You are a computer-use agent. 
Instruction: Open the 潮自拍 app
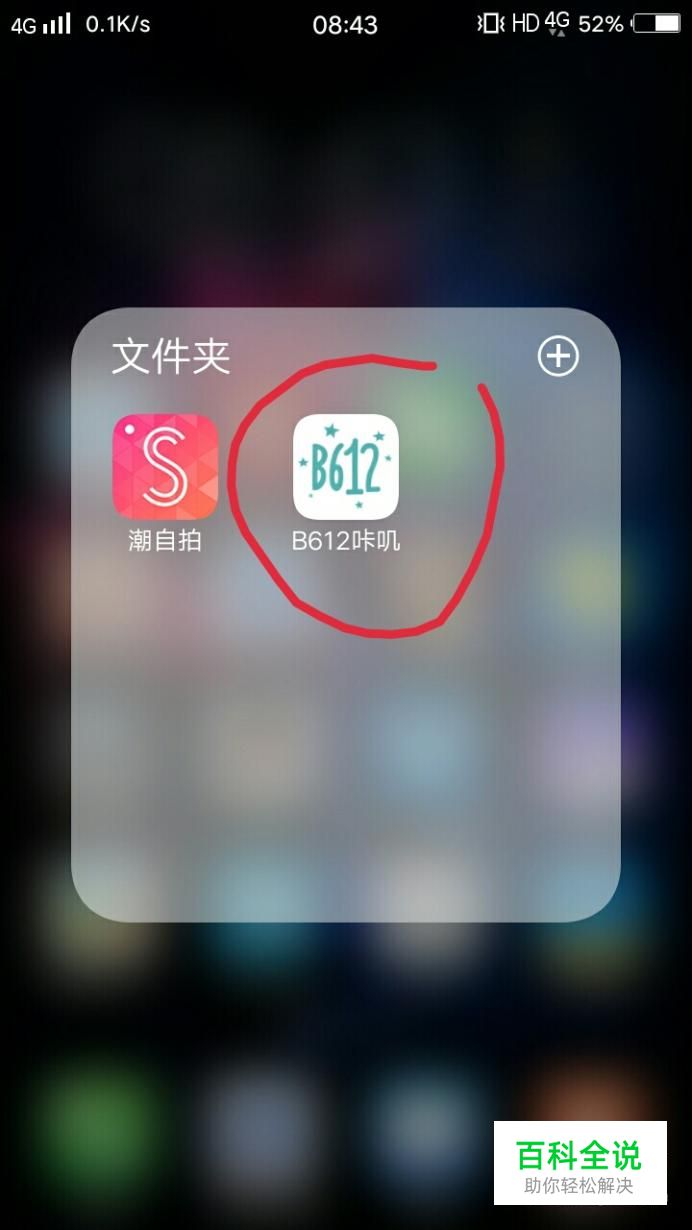tap(165, 467)
